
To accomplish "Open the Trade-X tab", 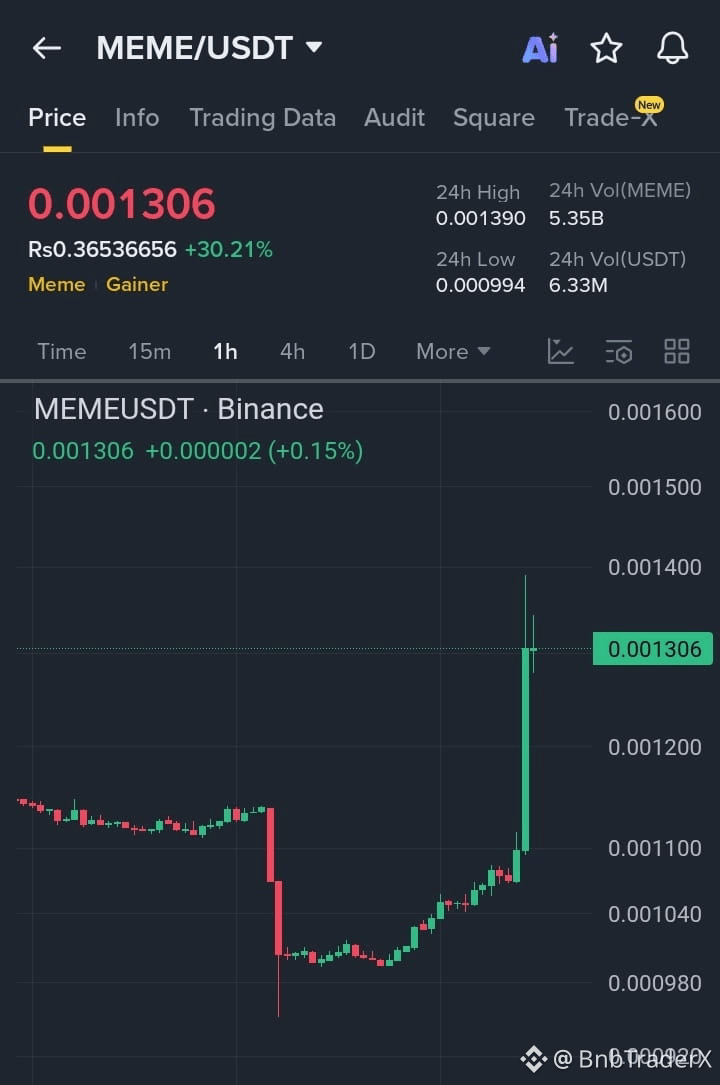I will tap(610, 118).
